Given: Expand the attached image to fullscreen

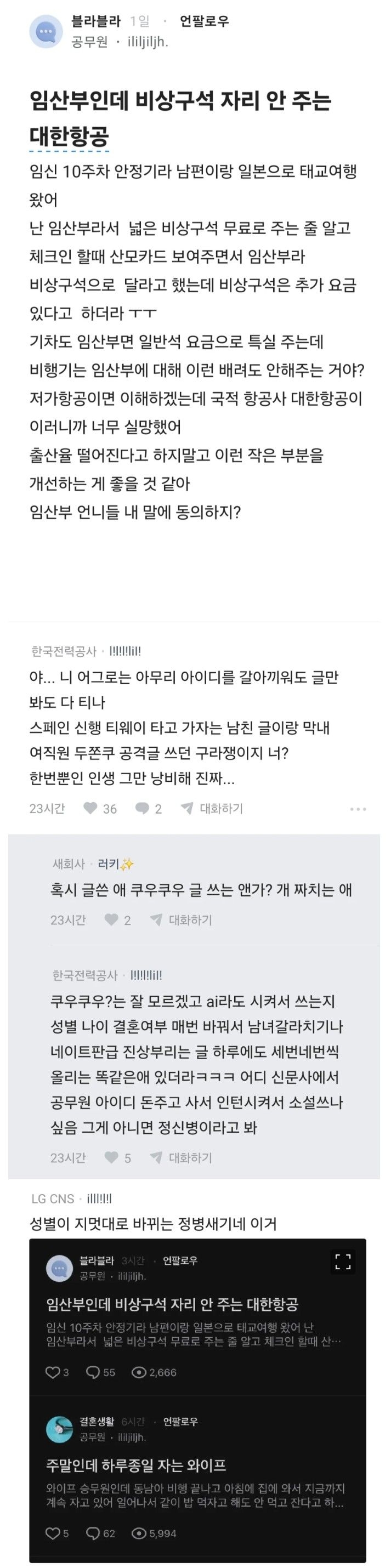Looking at the screenshot, I should 343,1262.
